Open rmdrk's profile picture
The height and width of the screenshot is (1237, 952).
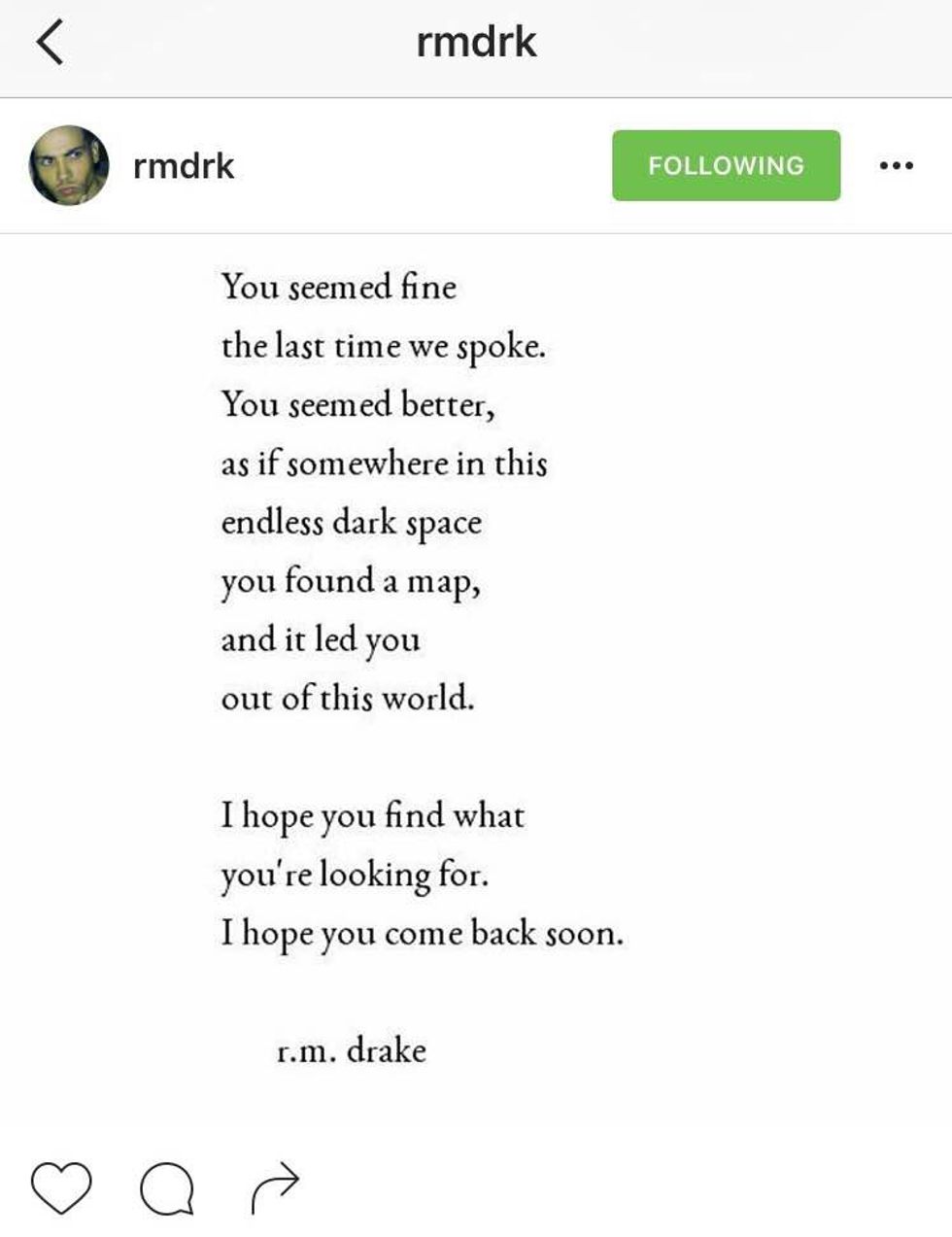69,165
